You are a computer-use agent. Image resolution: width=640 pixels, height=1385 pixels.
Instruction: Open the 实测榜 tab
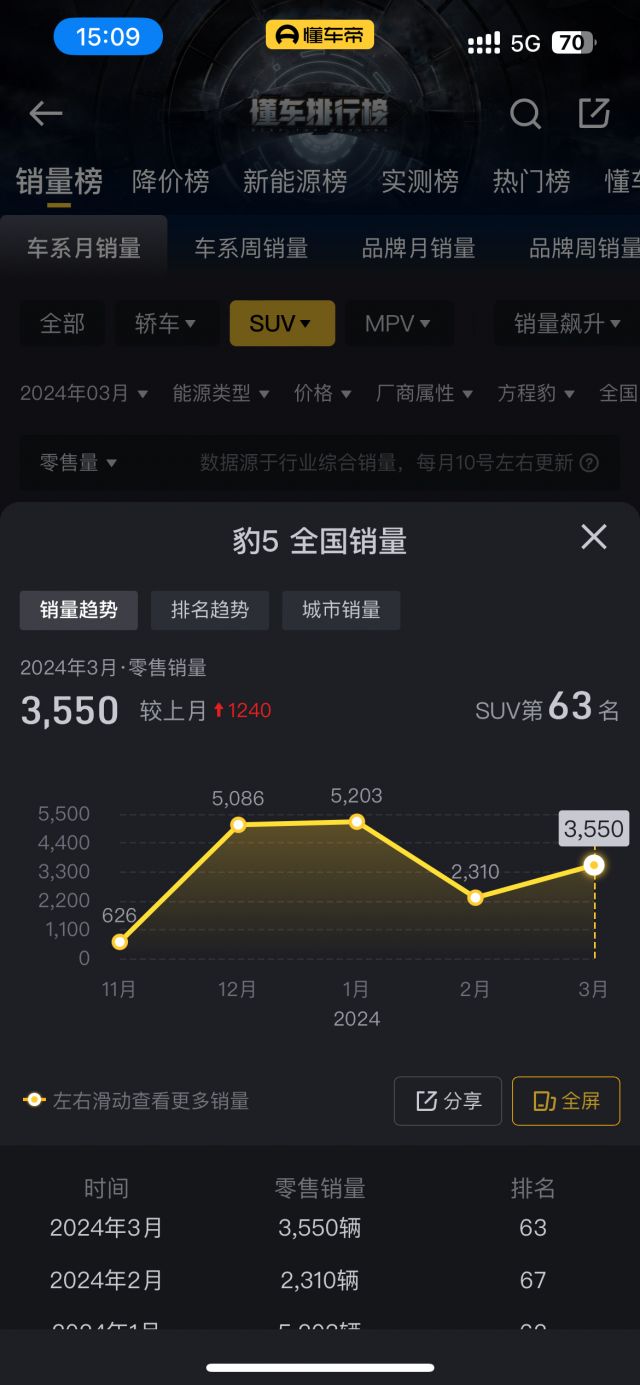tap(420, 181)
